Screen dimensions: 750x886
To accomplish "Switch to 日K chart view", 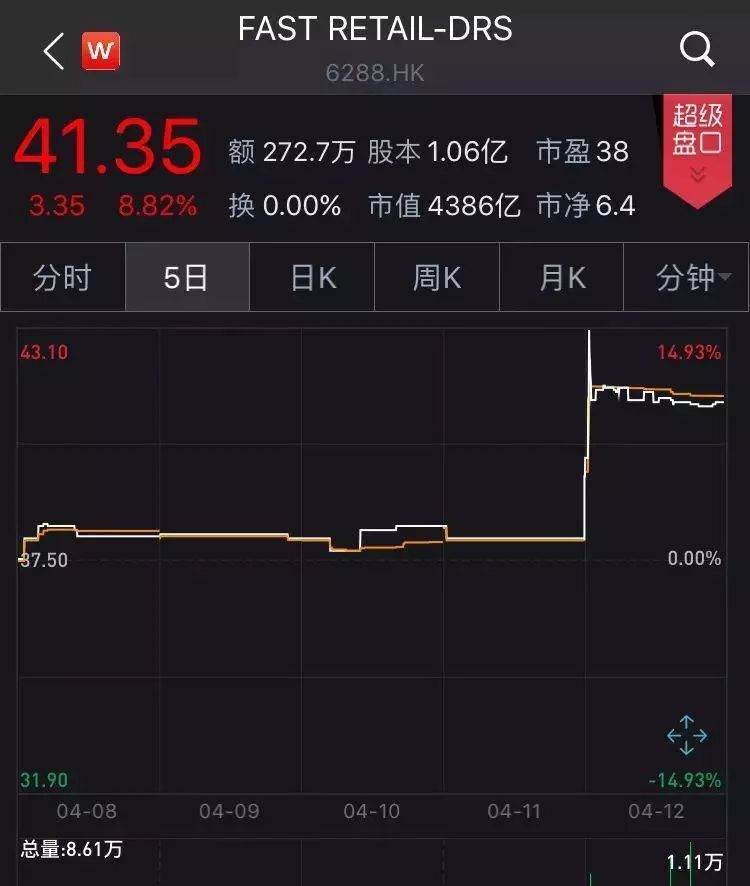I will [312, 277].
